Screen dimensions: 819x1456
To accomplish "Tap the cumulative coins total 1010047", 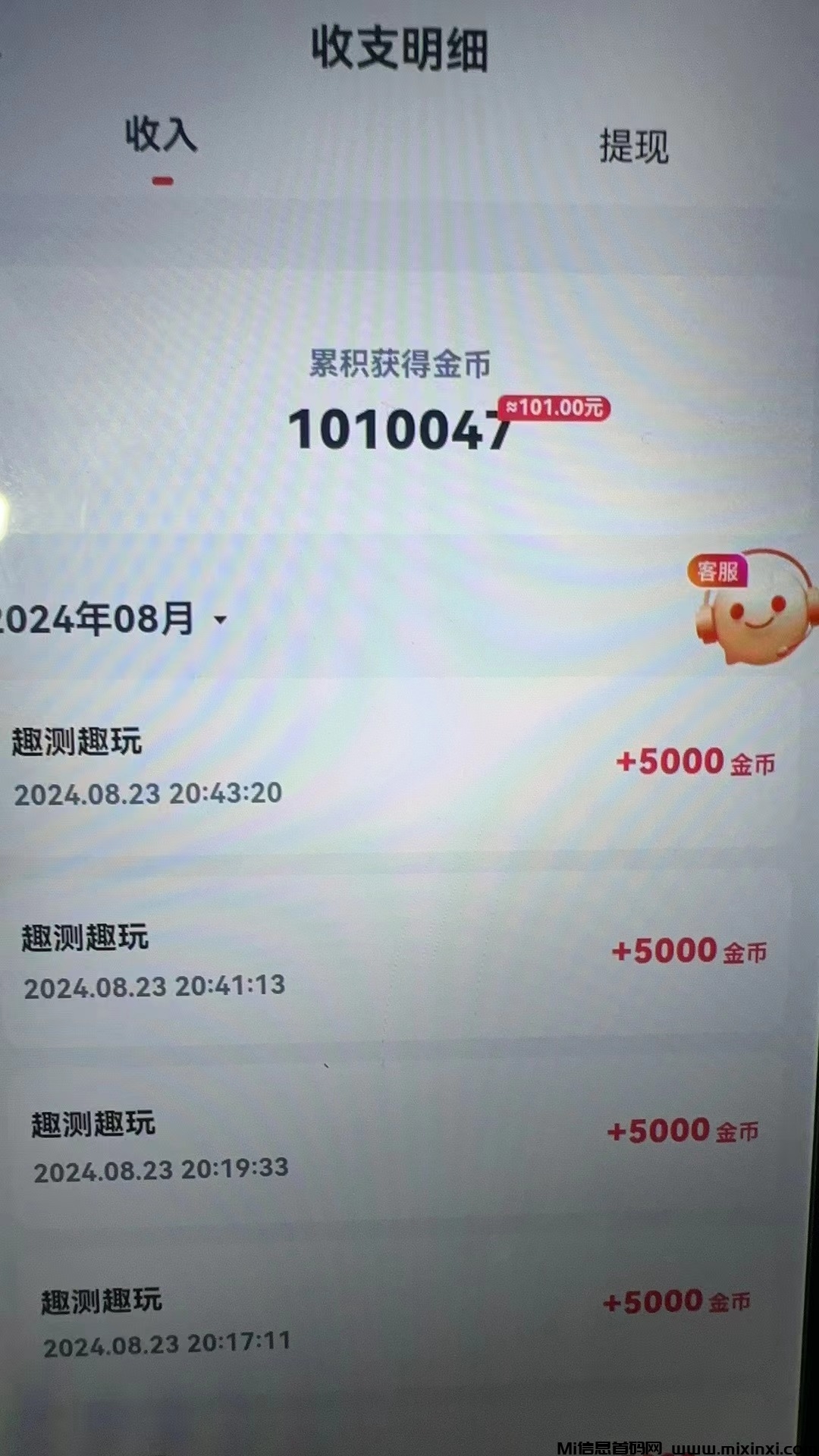I will [400, 430].
